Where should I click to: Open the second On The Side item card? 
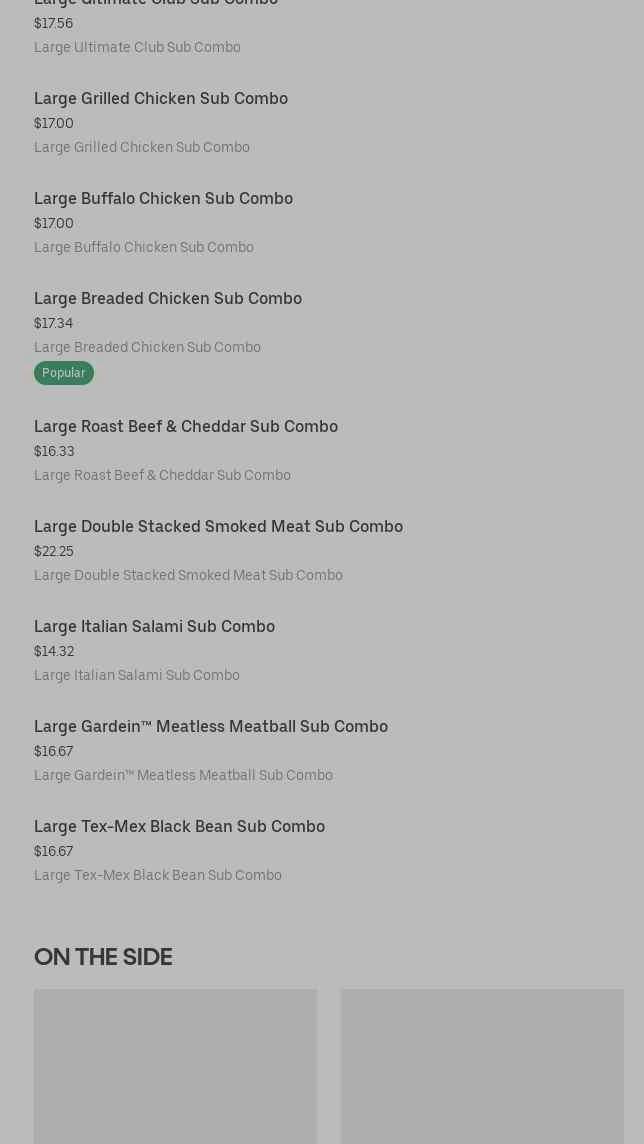[x=482, y=1065]
